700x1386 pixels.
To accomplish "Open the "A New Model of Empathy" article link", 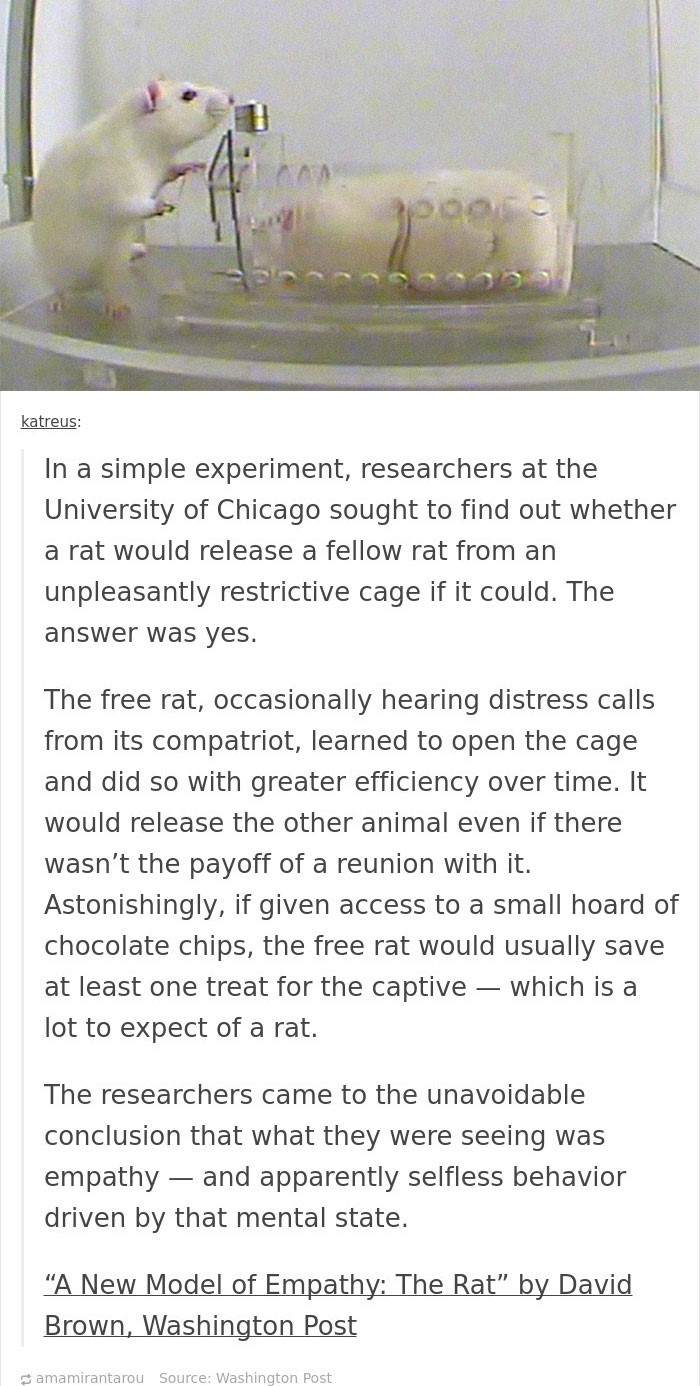I will (x=338, y=1305).
